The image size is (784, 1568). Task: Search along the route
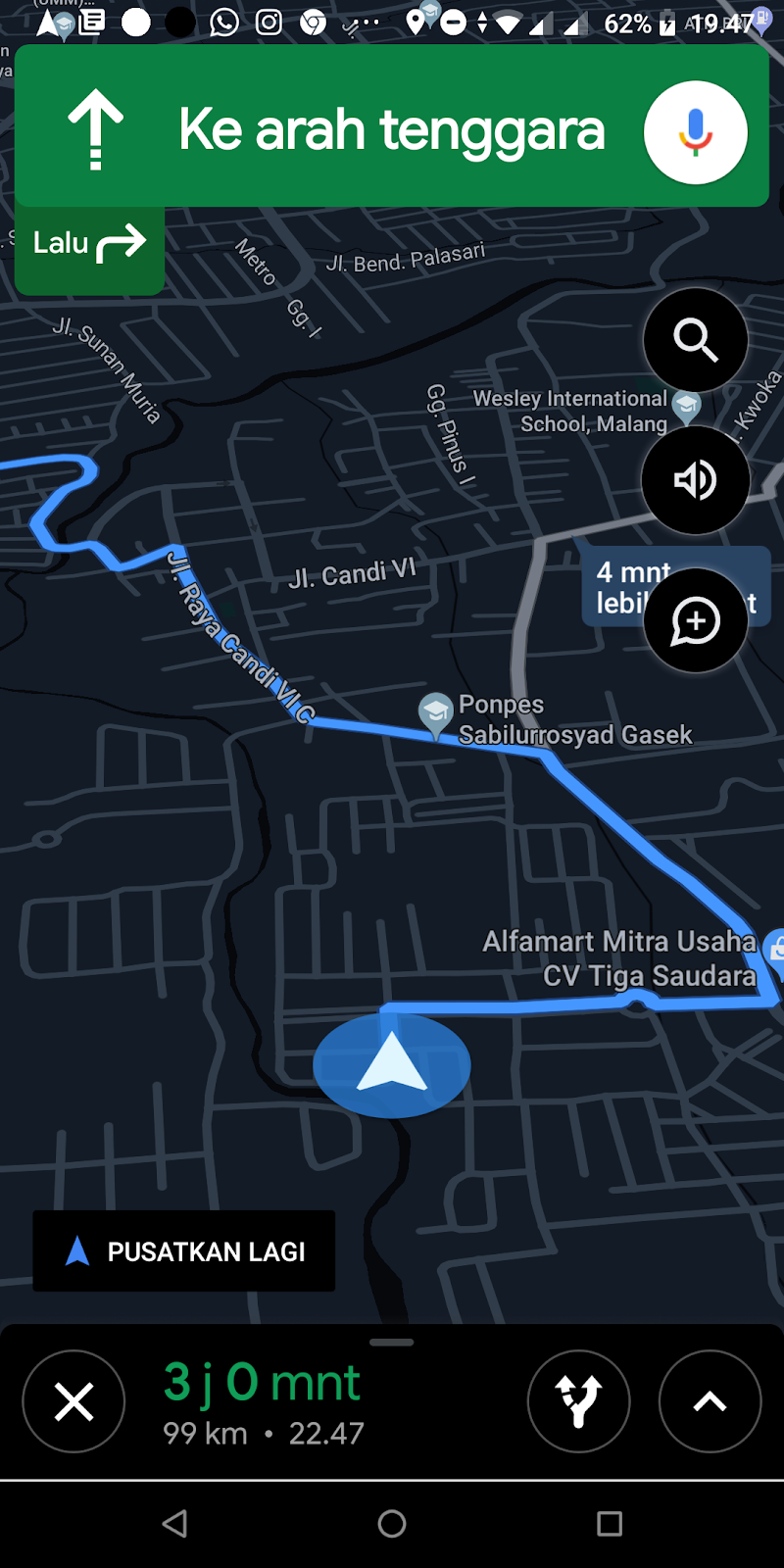(695, 340)
